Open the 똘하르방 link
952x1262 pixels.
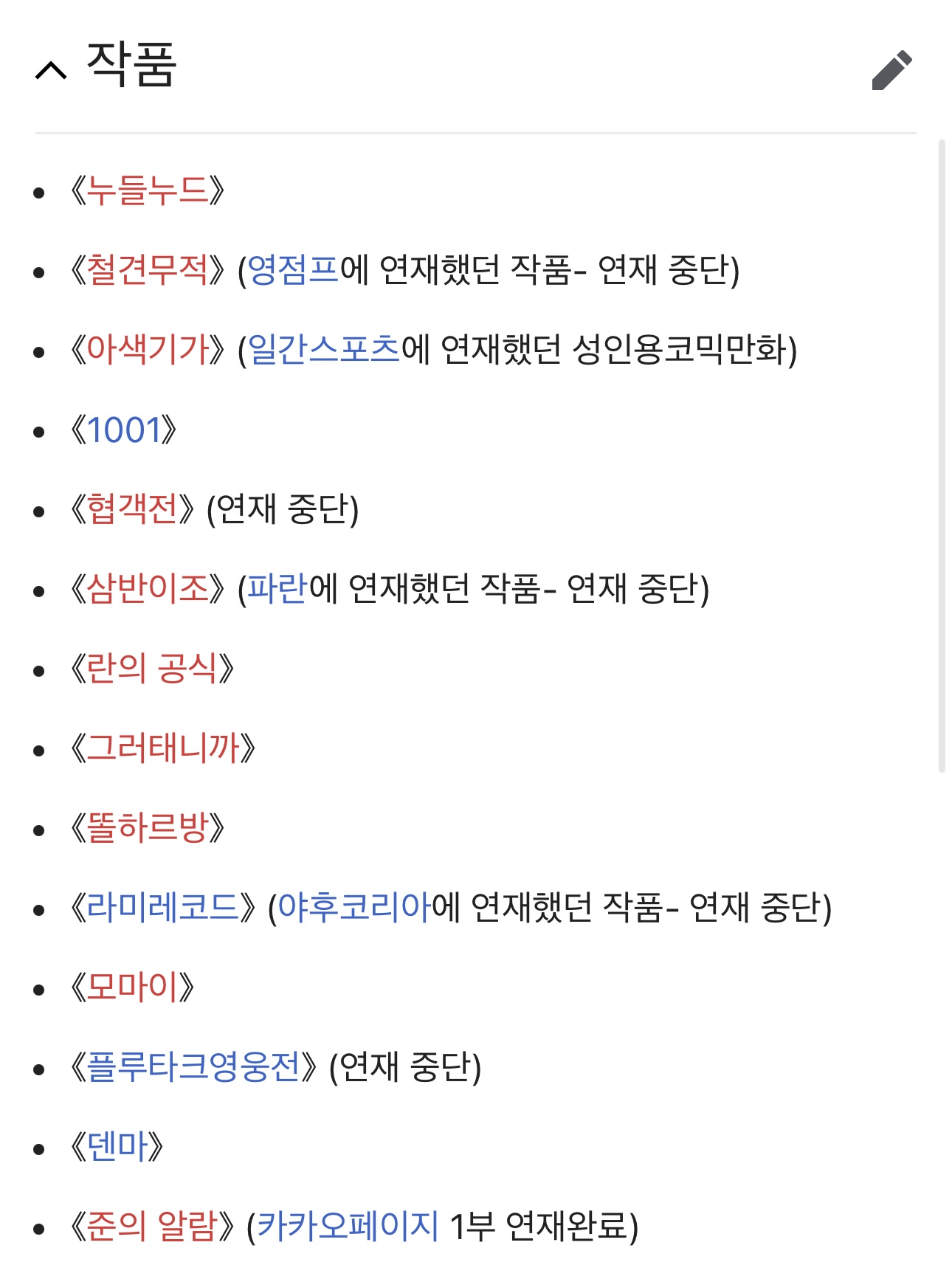tap(148, 828)
